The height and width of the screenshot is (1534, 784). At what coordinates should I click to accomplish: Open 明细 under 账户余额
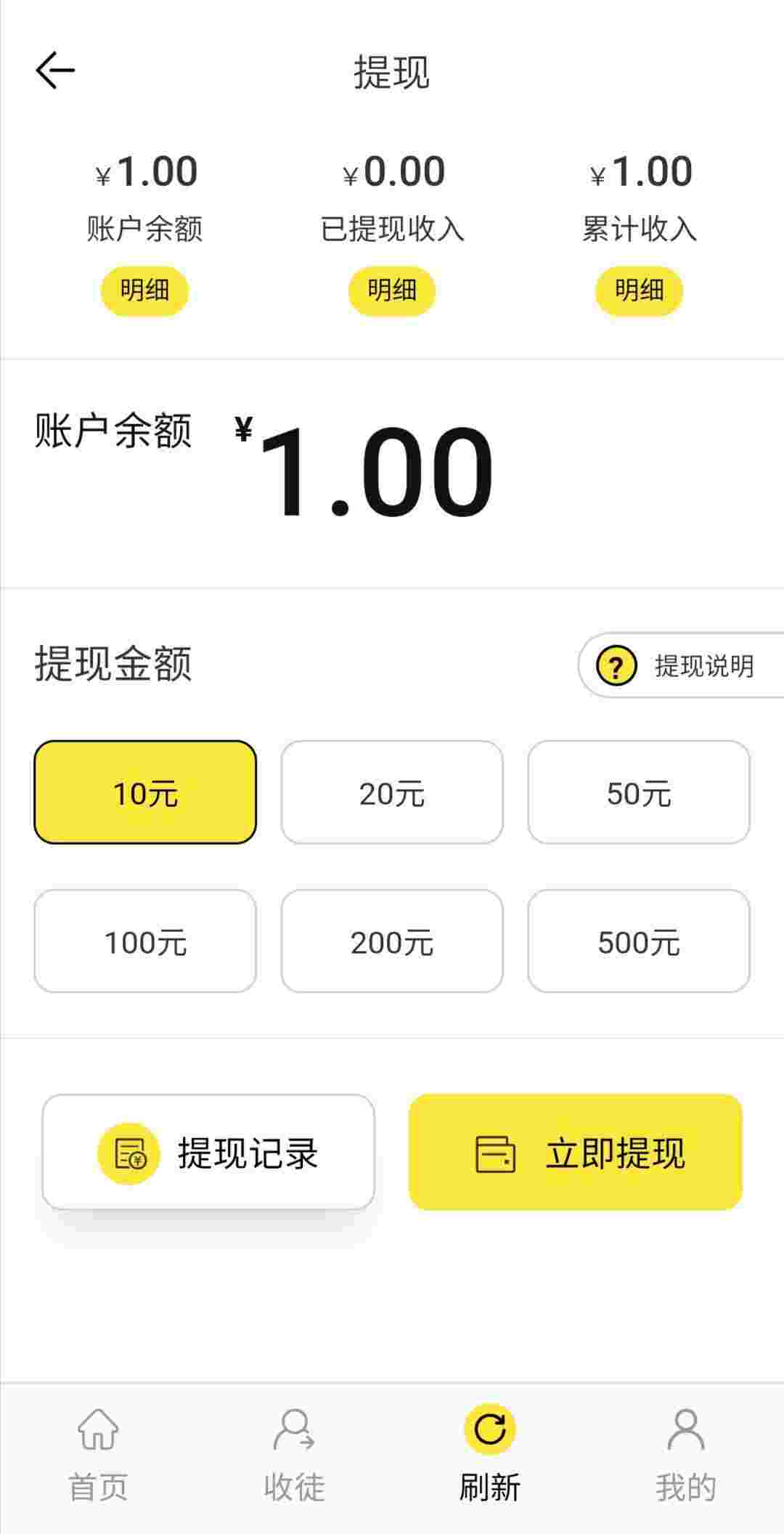[x=144, y=291]
